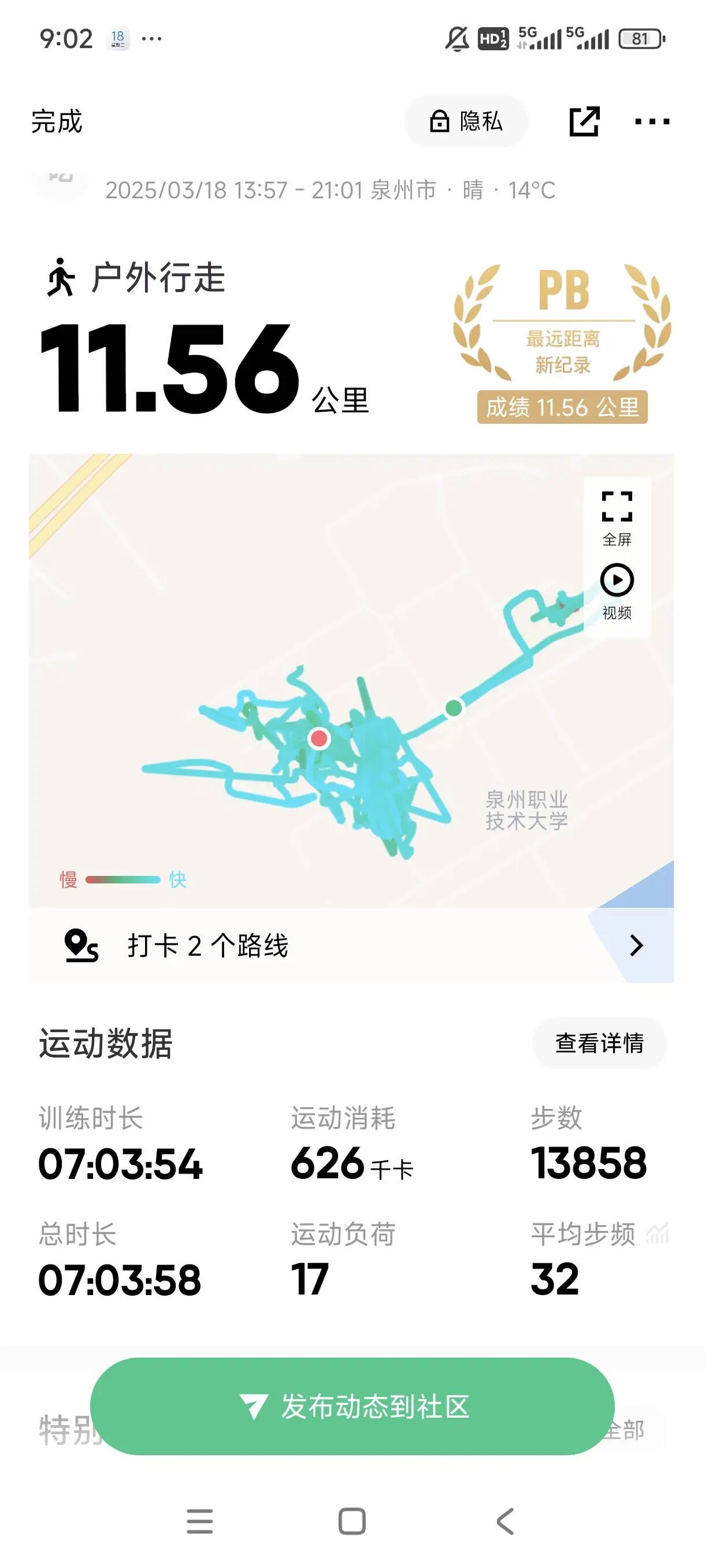Expand the route map to 全屏
Viewport: 705px width, 1568px height.
coord(616,517)
